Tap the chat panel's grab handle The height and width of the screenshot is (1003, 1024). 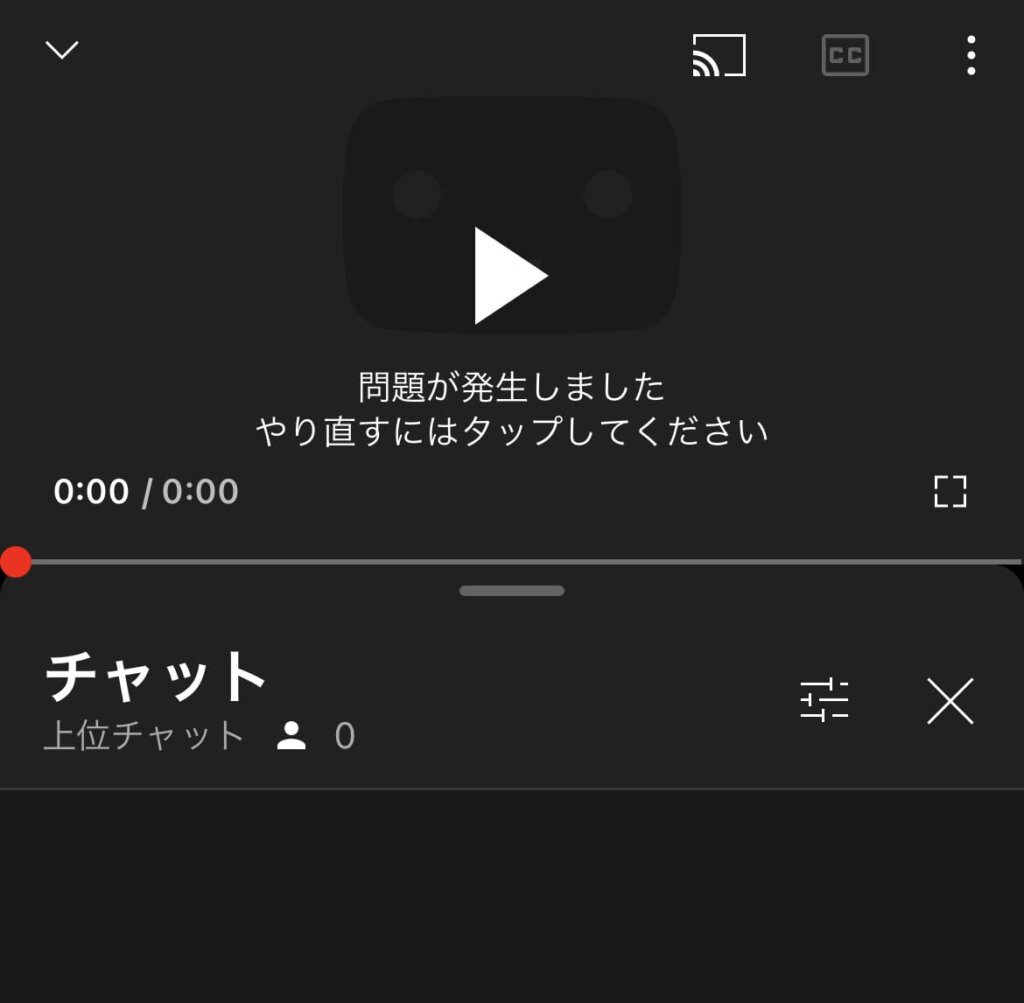coord(512,591)
